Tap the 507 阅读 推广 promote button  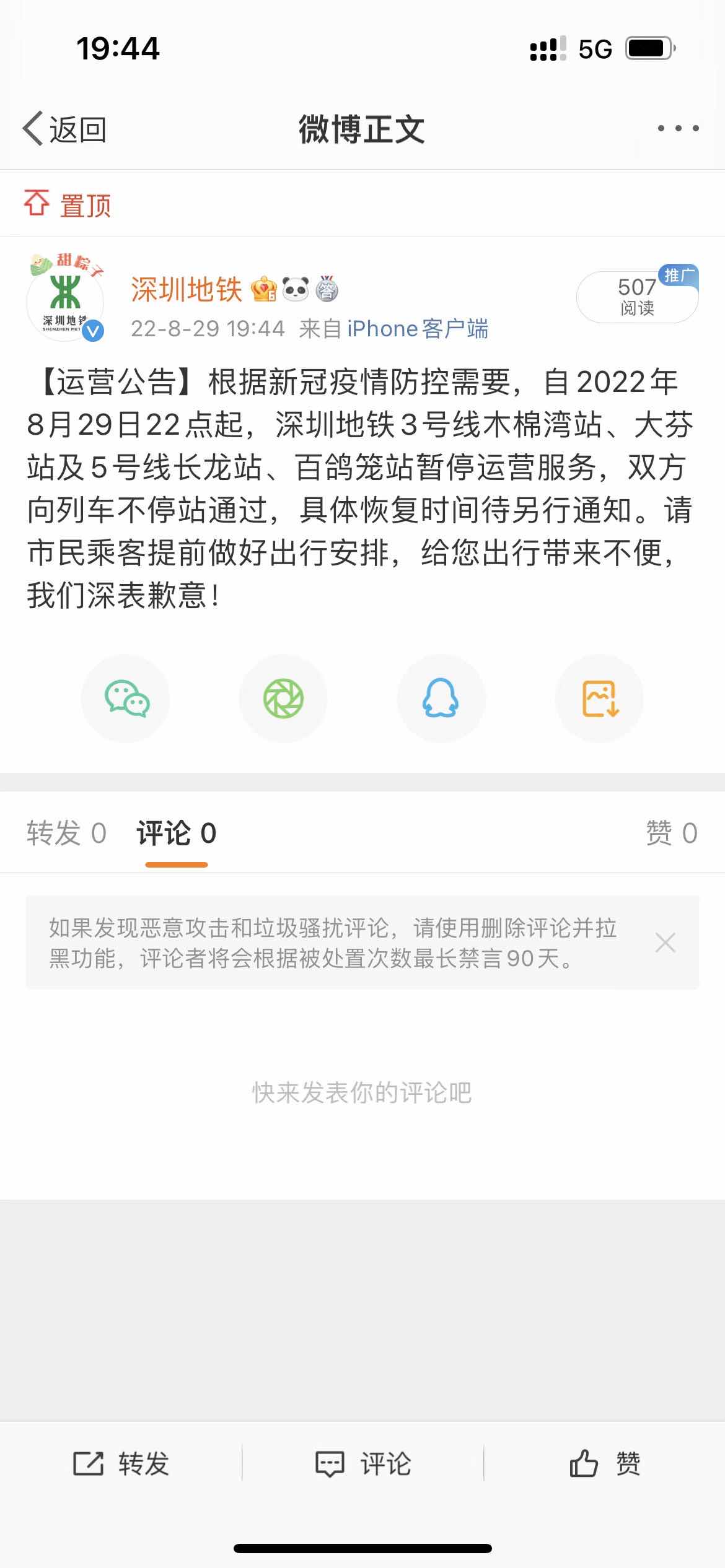click(638, 296)
